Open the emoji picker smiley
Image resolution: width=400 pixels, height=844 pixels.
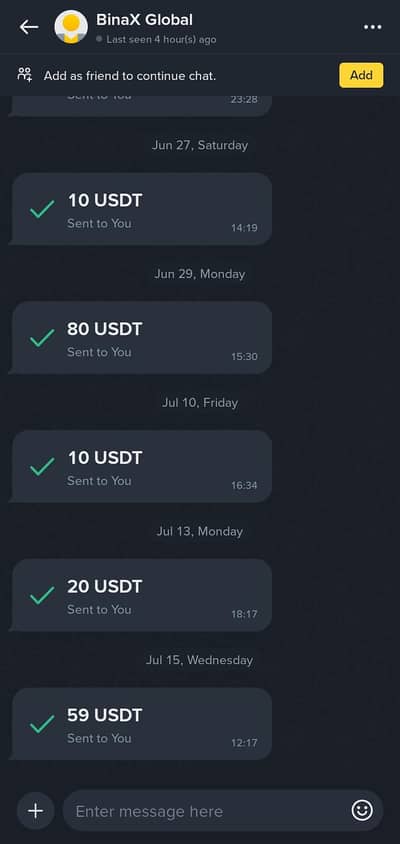(362, 811)
